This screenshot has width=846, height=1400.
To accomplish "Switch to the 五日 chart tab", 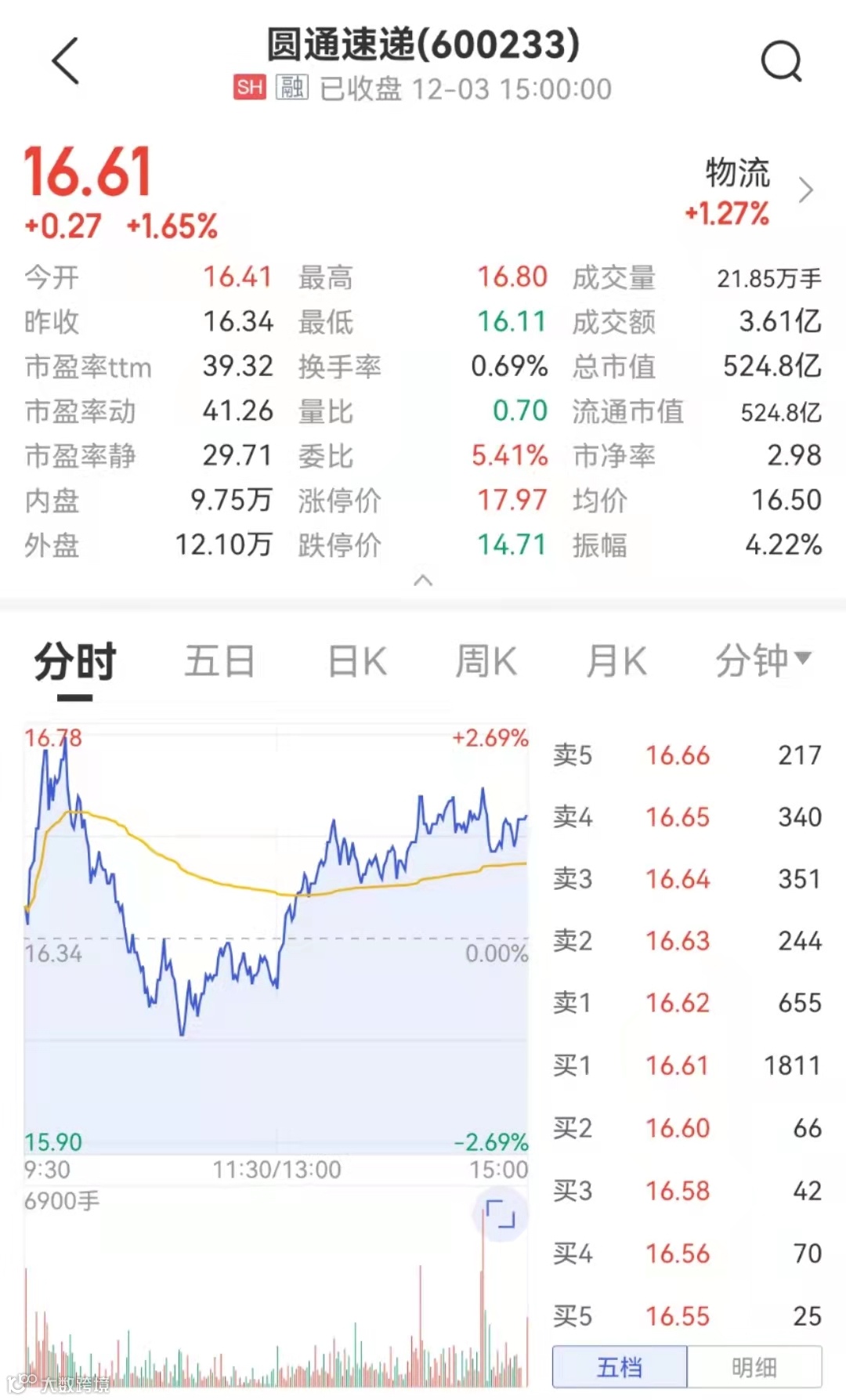I will [x=219, y=662].
